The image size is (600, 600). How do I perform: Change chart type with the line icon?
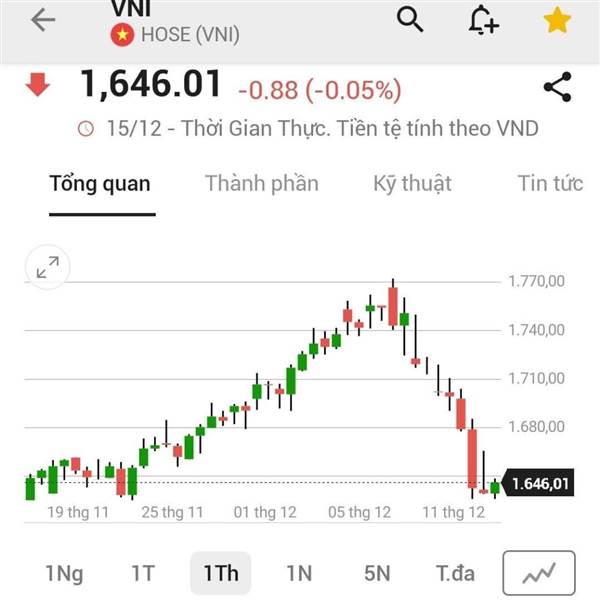pyautogui.click(x=539, y=573)
